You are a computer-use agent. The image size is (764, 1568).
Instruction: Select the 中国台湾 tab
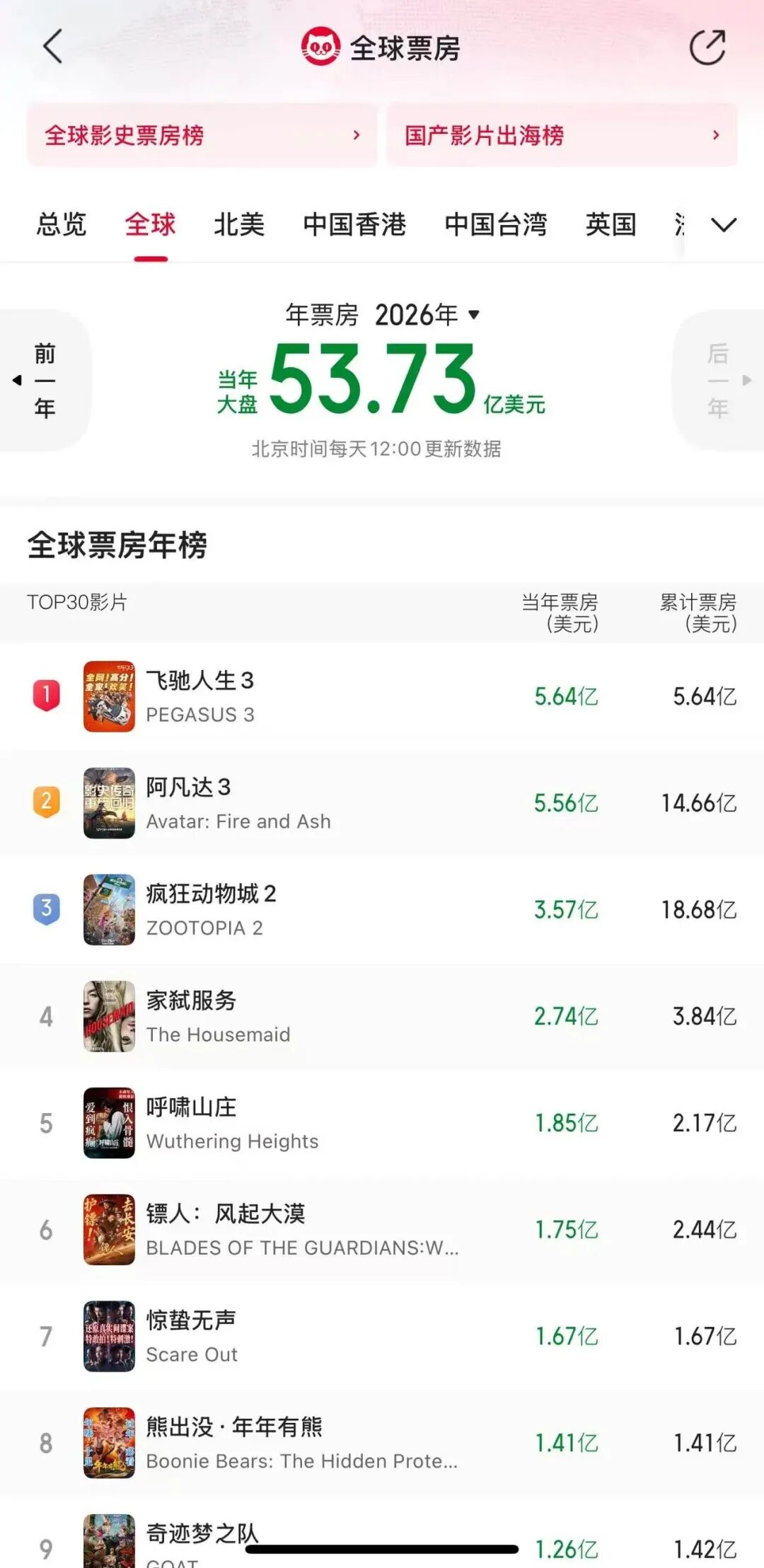click(496, 225)
